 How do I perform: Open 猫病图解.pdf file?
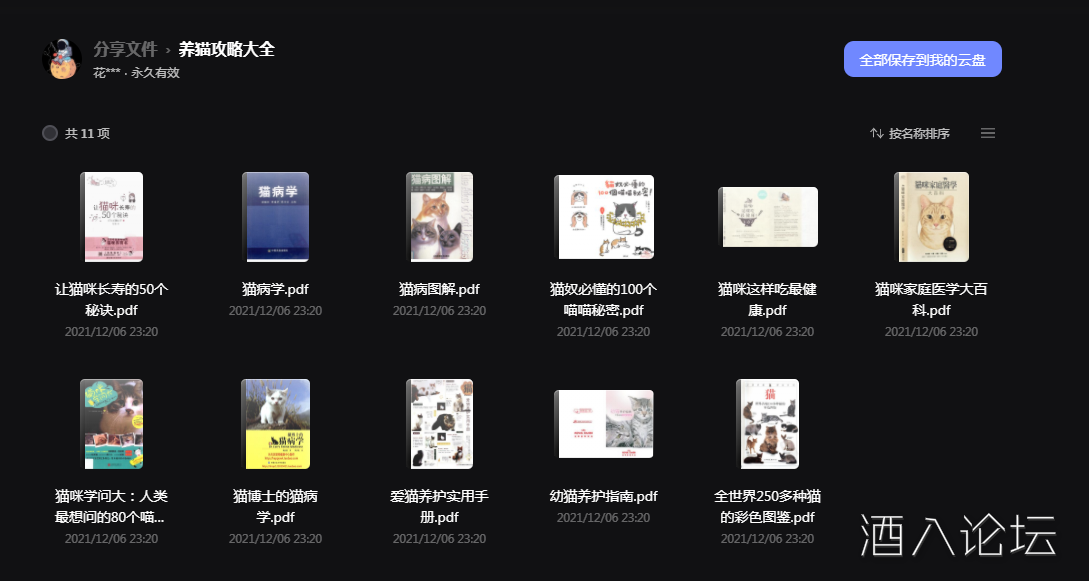pyautogui.click(x=439, y=217)
